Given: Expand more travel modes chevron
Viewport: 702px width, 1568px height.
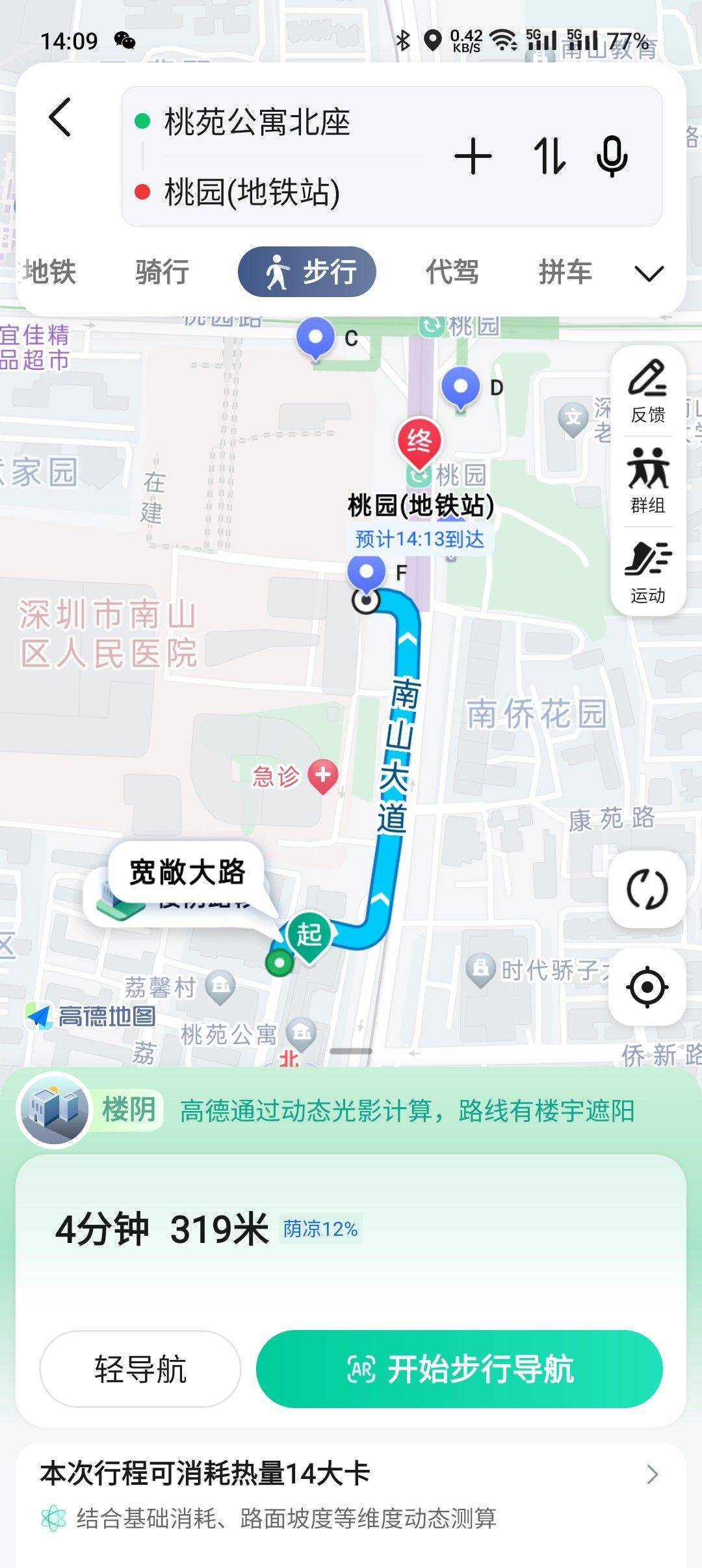Looking at the screenshot, I should tap(649, 273).
